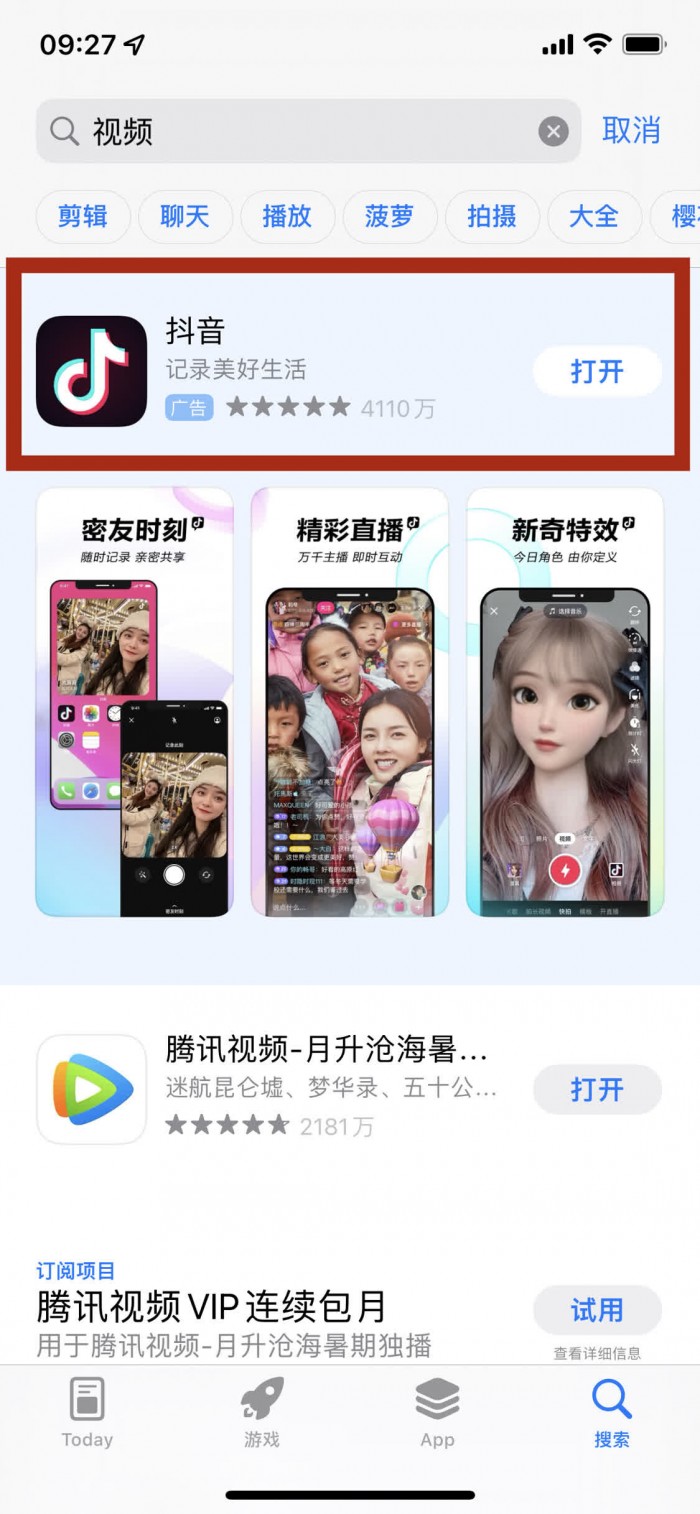Pick the 菠萝 chip

pyautogui.click(x=389, y=216)
